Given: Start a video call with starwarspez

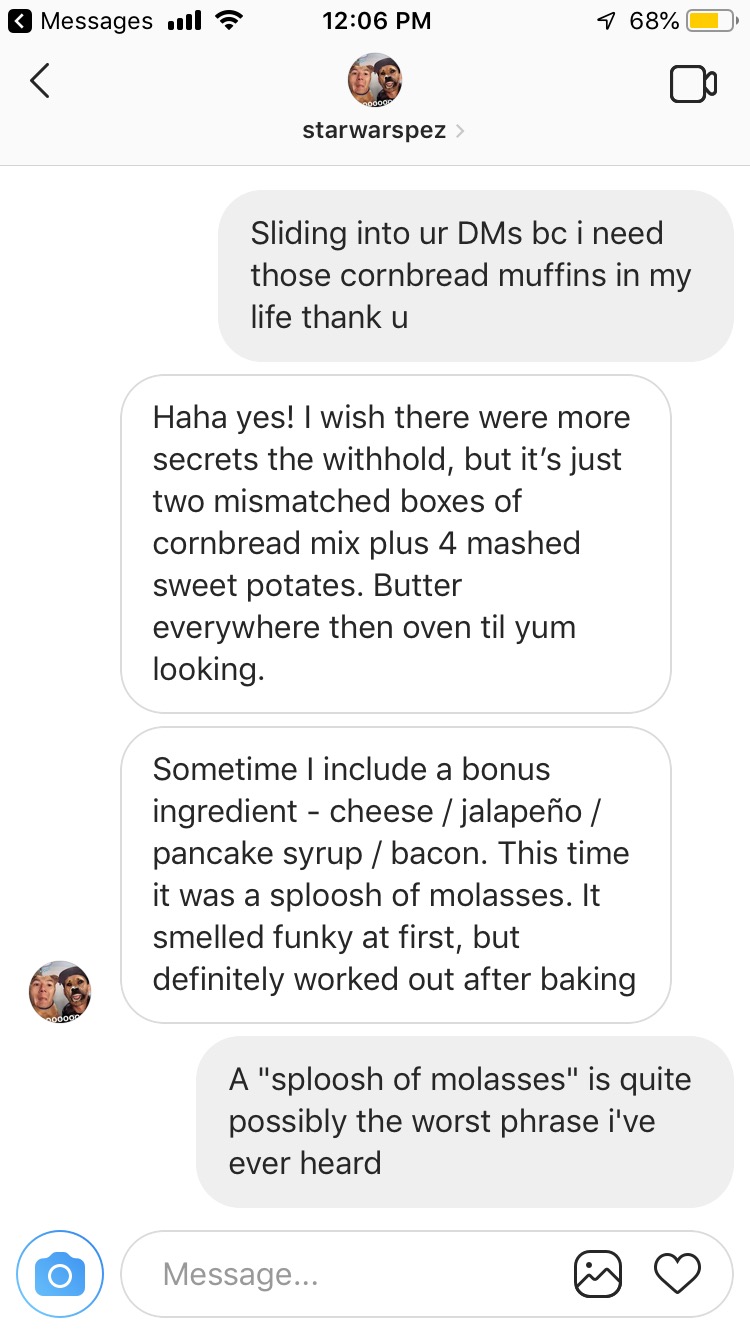Looking at the screenshot, I should [x=693, y=84].
